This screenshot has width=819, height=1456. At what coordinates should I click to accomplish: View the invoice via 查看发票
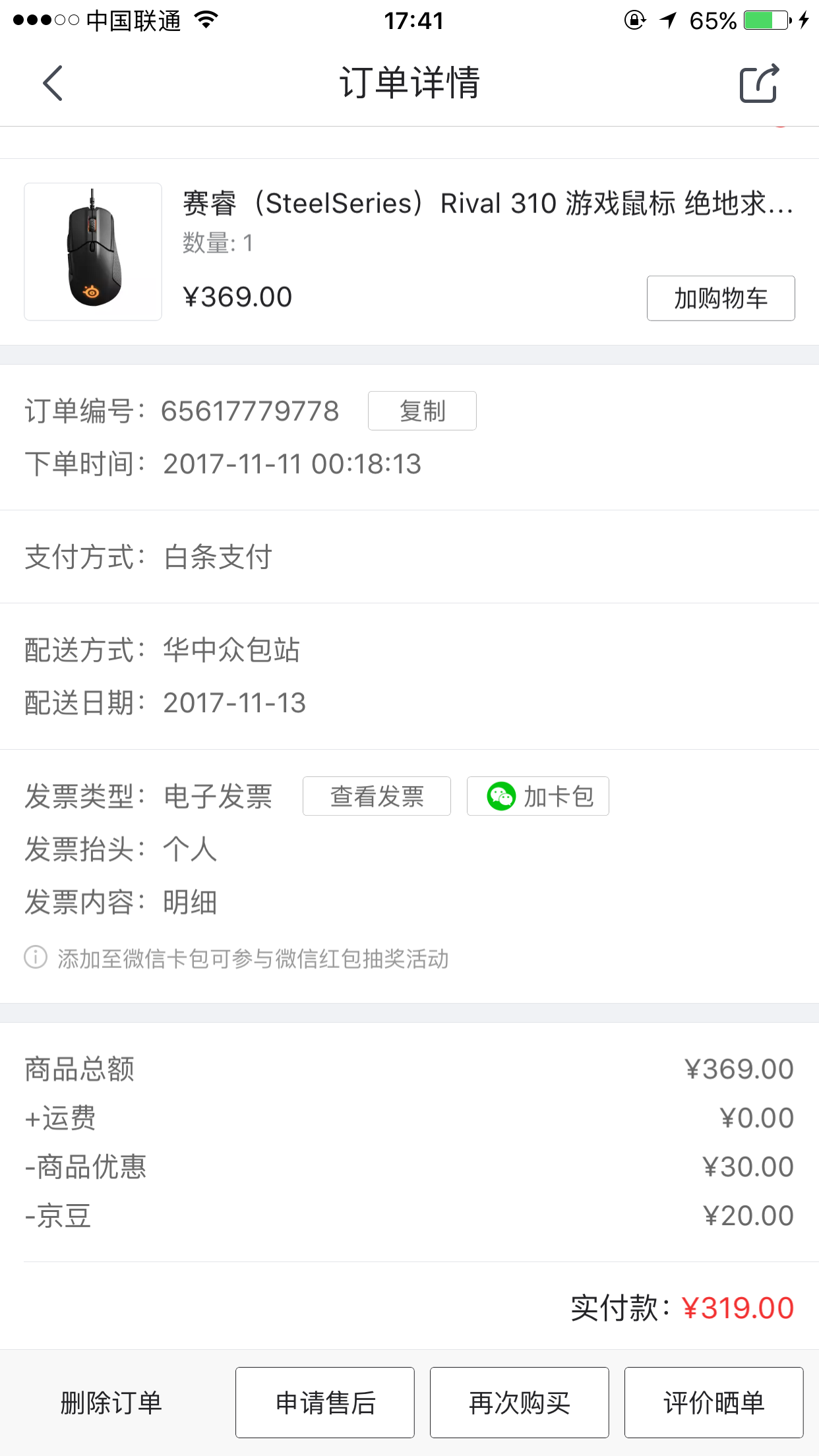coord(377,796)
